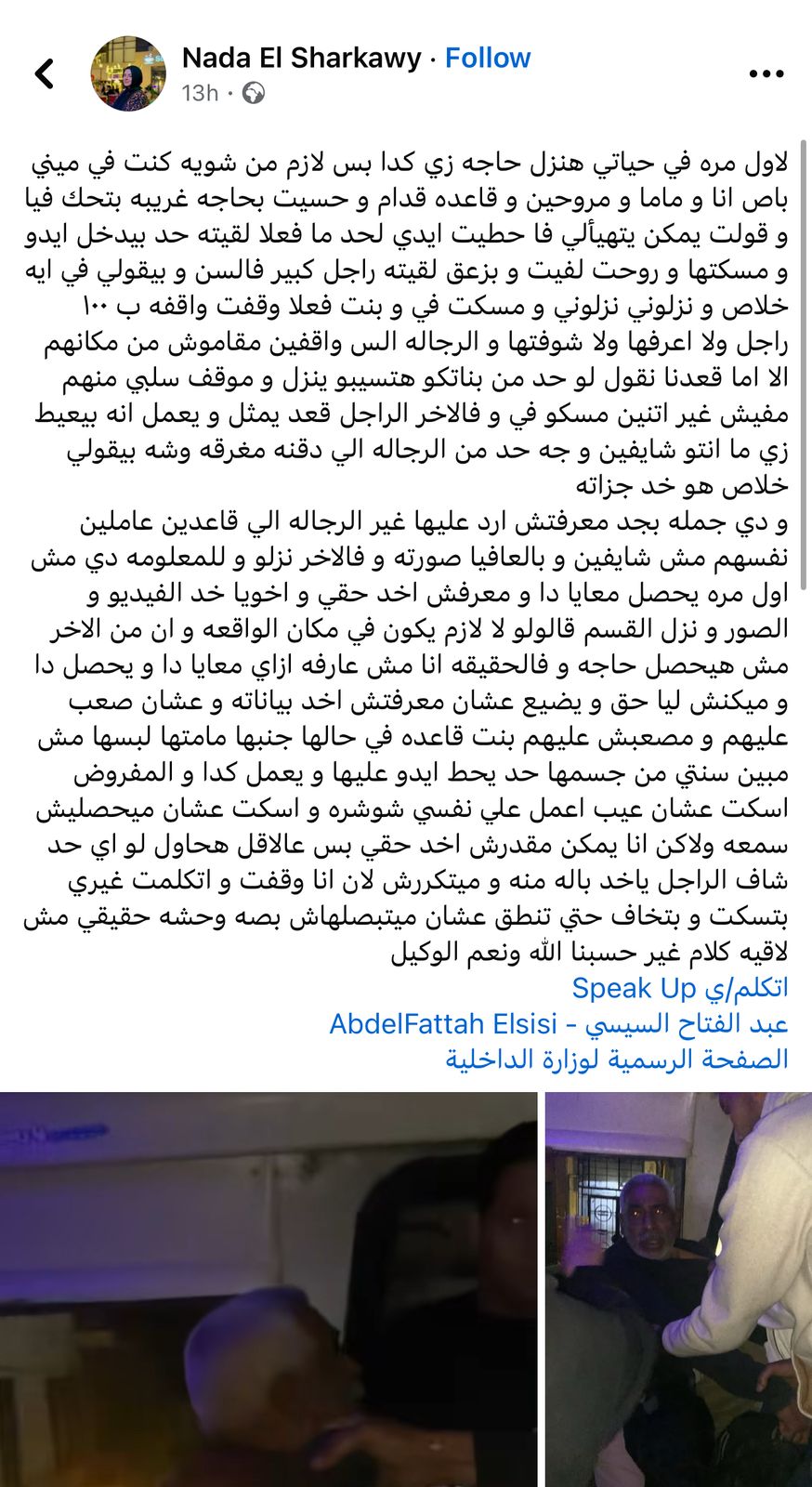This screenshot has width=812, height=1487.
Task: Open Nada El Sharkawy's profile name
Action: pos(301,58)
